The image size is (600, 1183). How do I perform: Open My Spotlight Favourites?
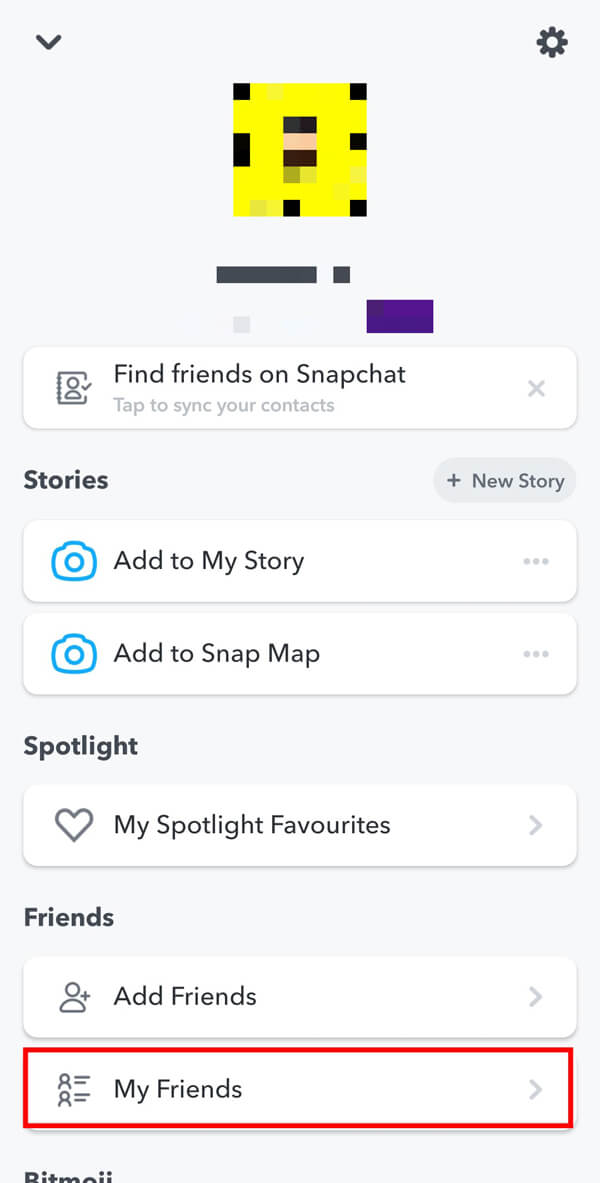click(300, 825)
